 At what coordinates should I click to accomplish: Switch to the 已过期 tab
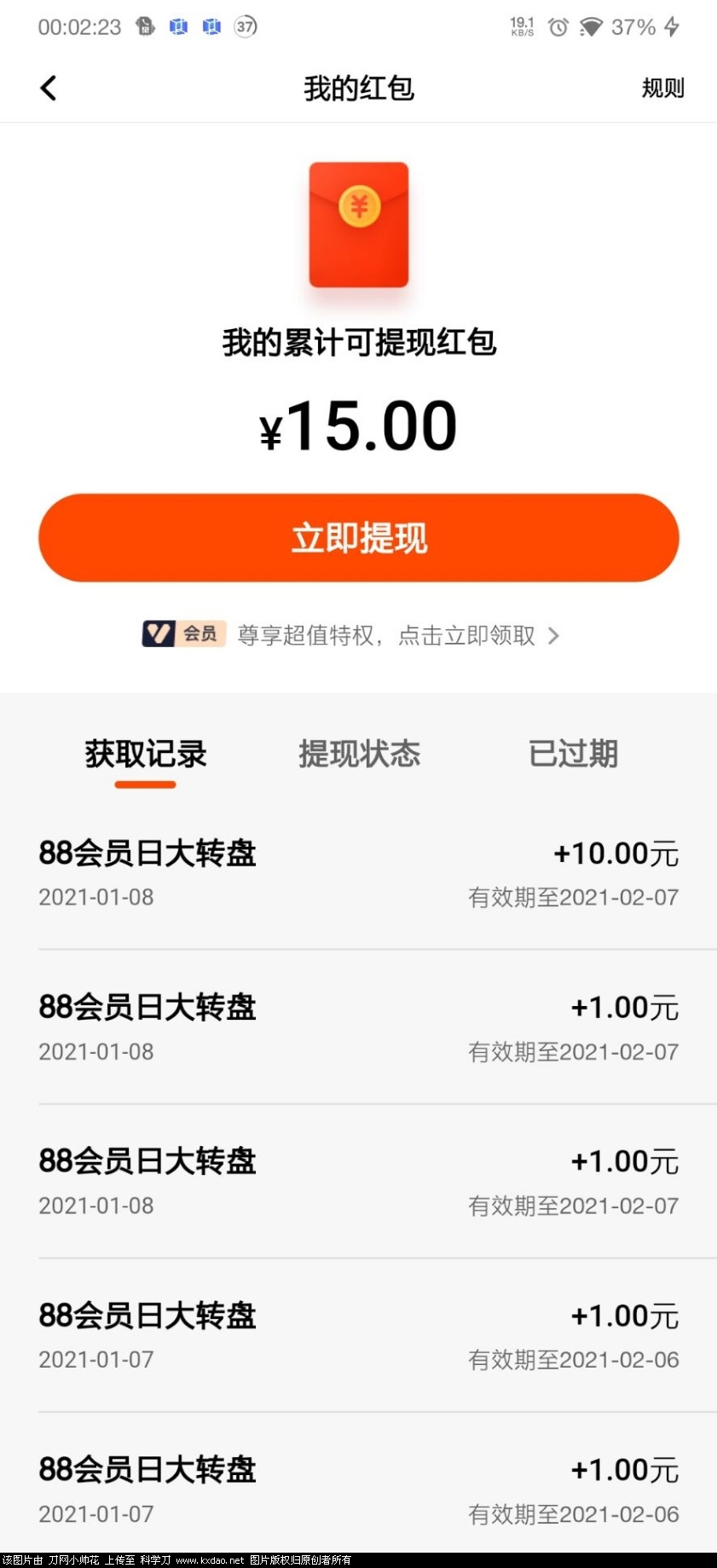pos(573,754)
